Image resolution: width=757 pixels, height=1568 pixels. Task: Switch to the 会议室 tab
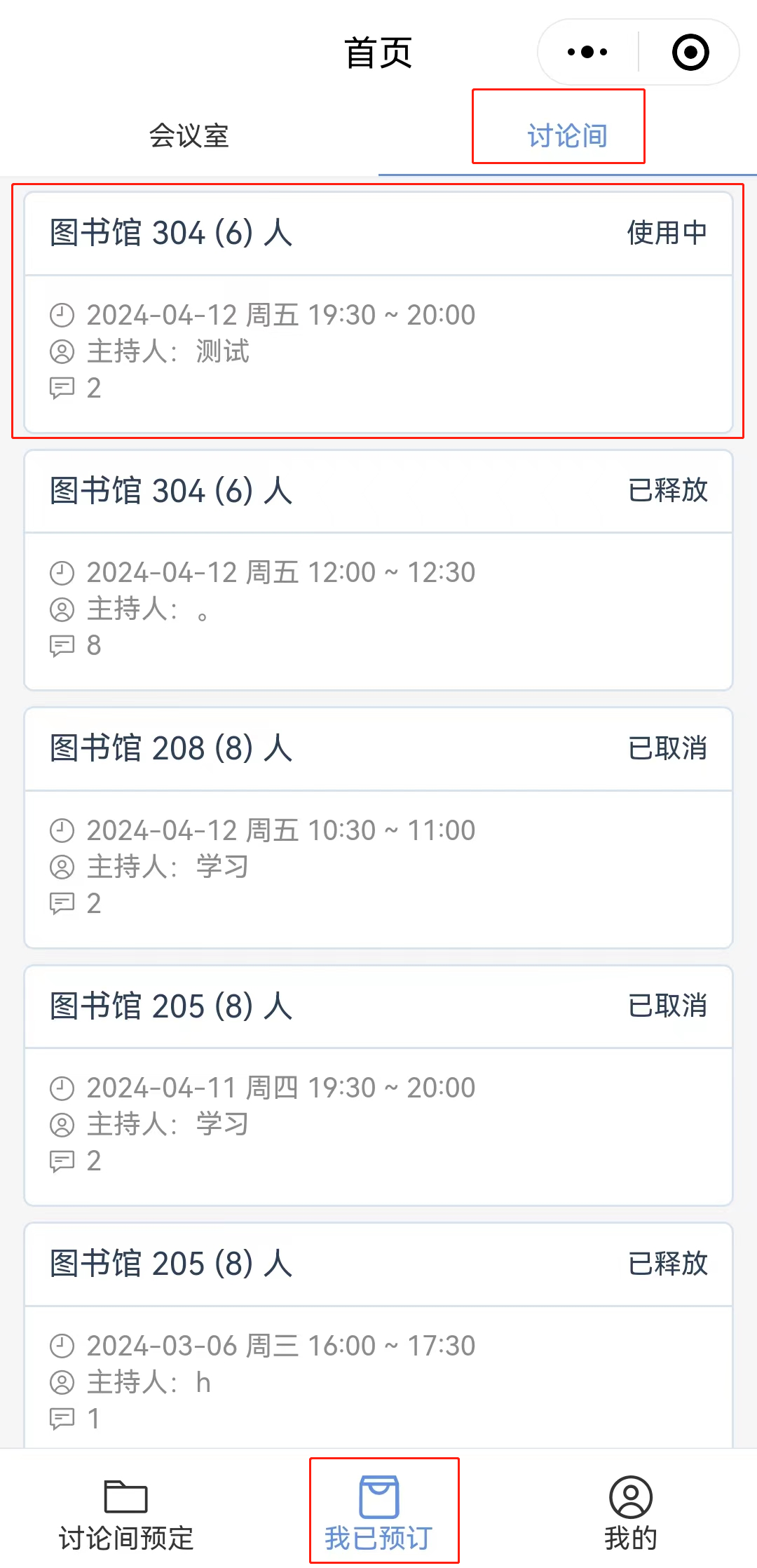[189, 135]
